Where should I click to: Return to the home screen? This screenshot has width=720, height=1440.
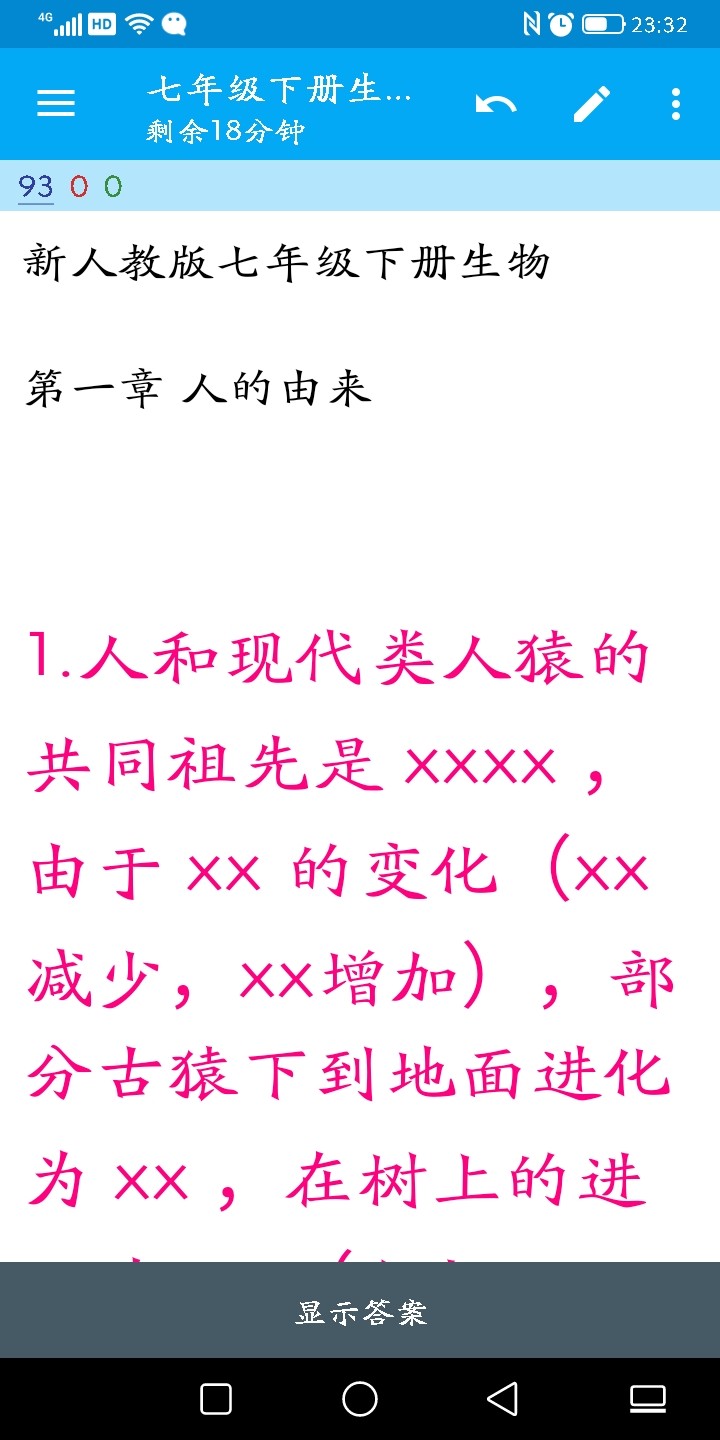tap(360, 1398)
